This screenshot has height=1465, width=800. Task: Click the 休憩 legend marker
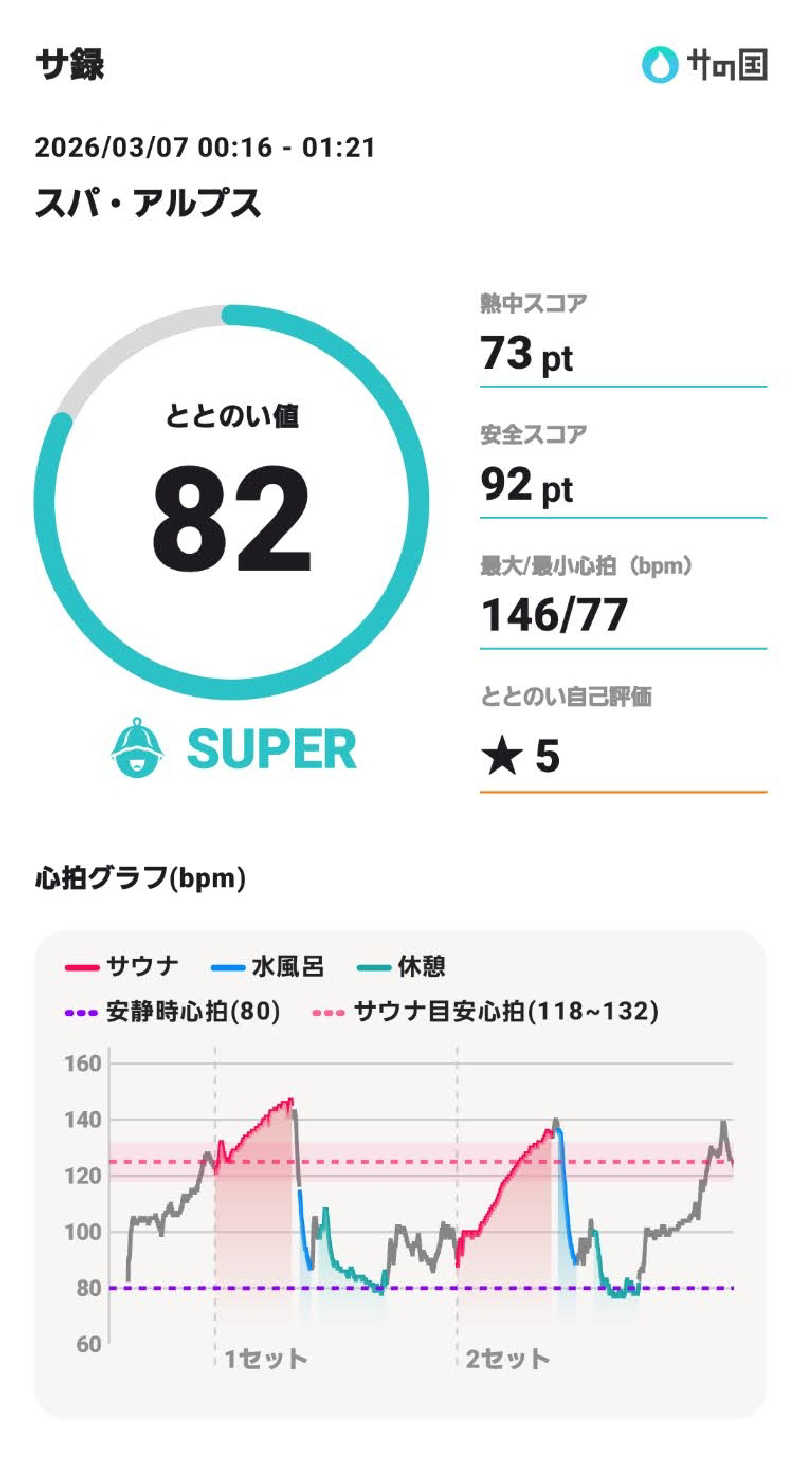coord(375,965)
